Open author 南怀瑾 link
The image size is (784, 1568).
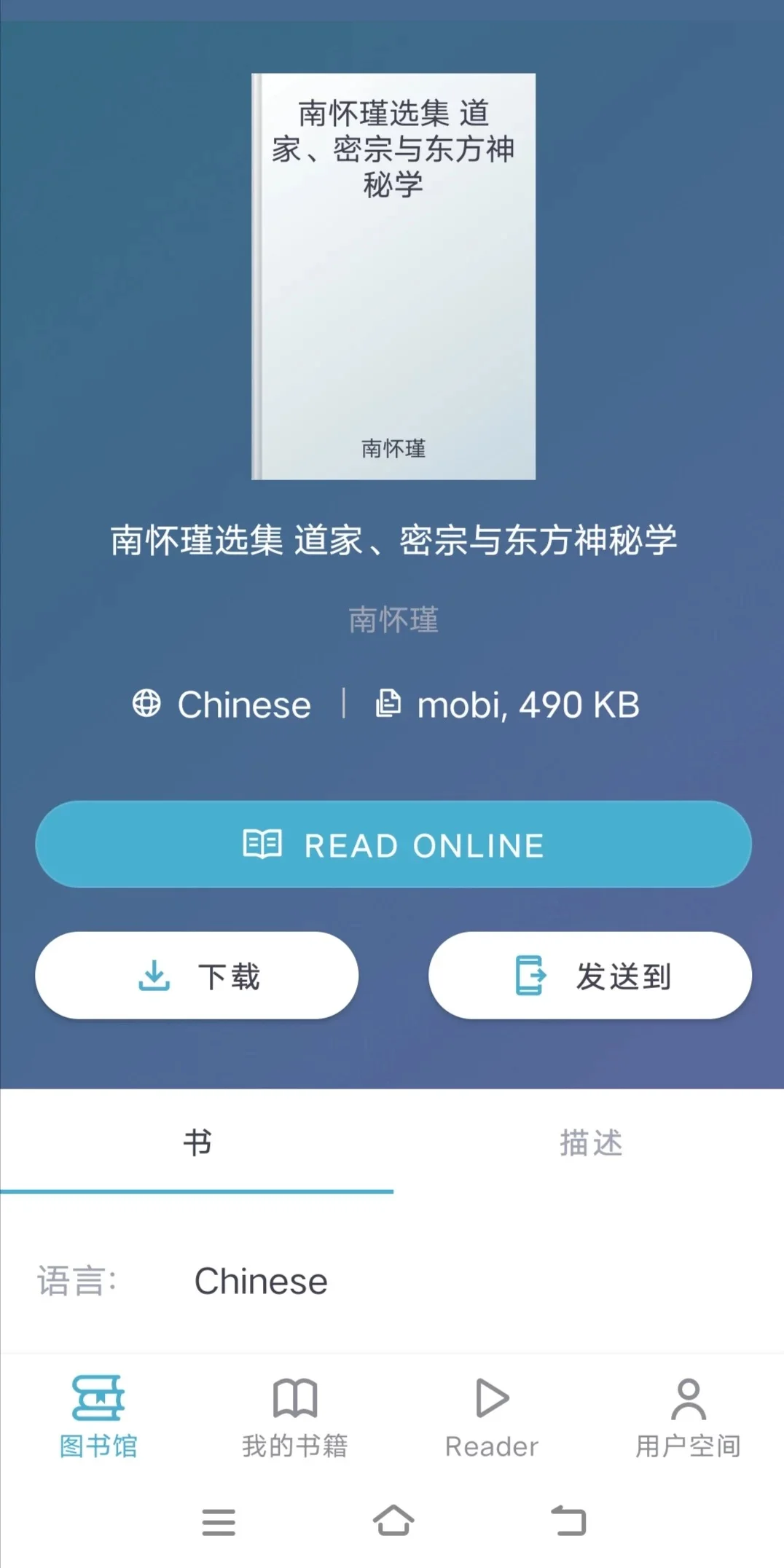pyautogui.click(x=393, y=620)
